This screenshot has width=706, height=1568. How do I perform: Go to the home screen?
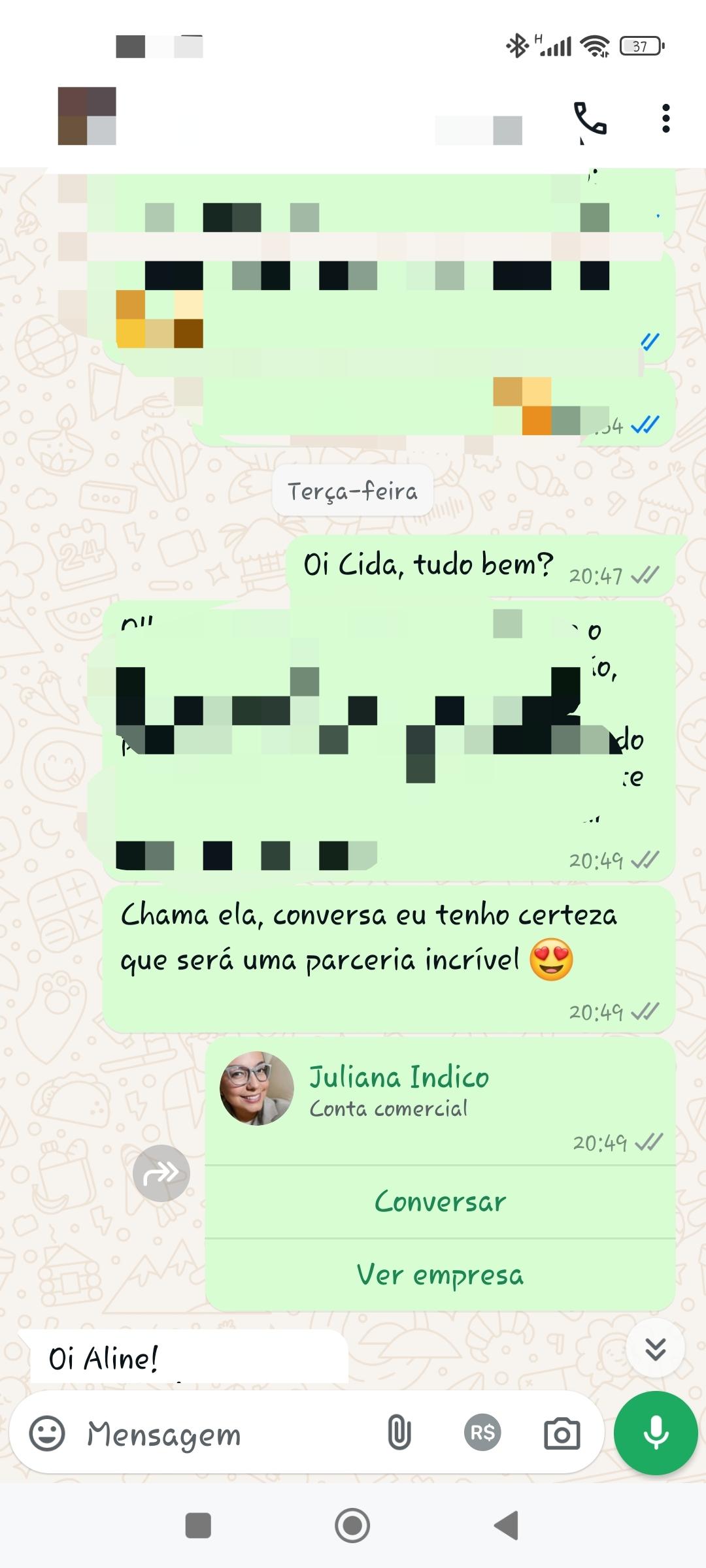pos(352,1526)
